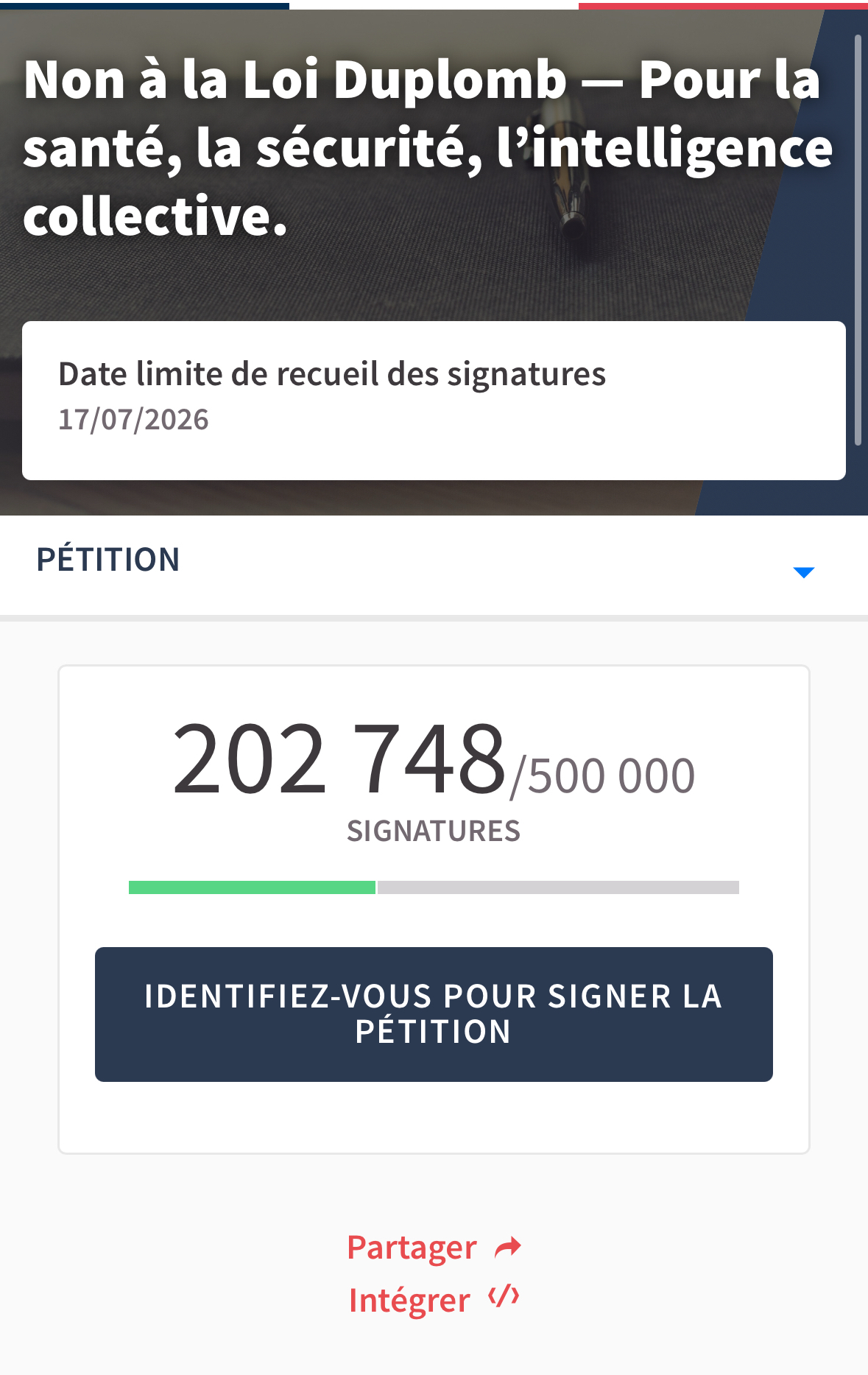Share the petition via Partager
Image resolution: width=868 pixels, height=1375 pixels.
click(433, 1248)
